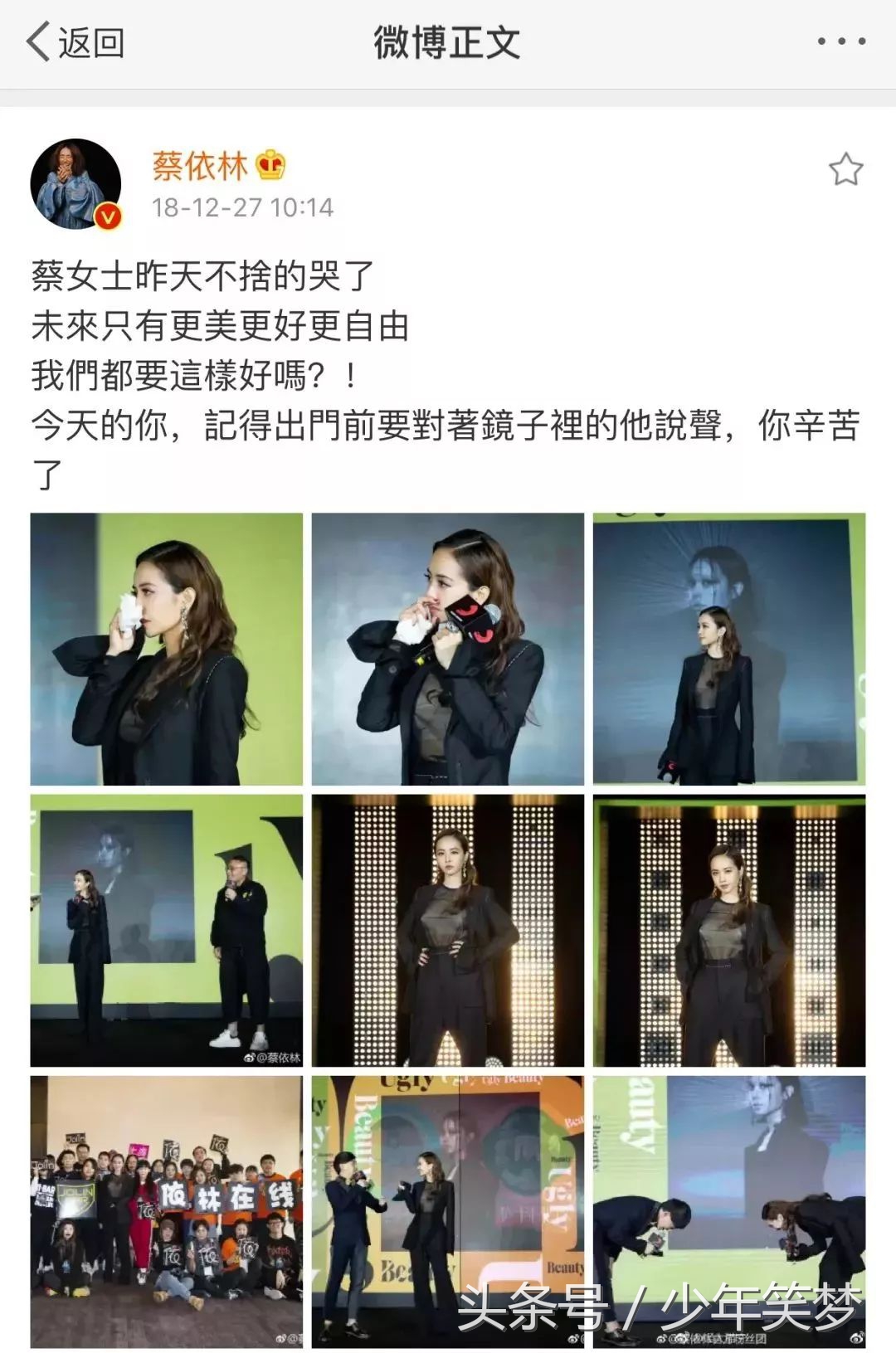This screenshot has height=1353, width=896.
Task: View the photo of Jolin before poster backdrop
Action: [x=730, y=650]
